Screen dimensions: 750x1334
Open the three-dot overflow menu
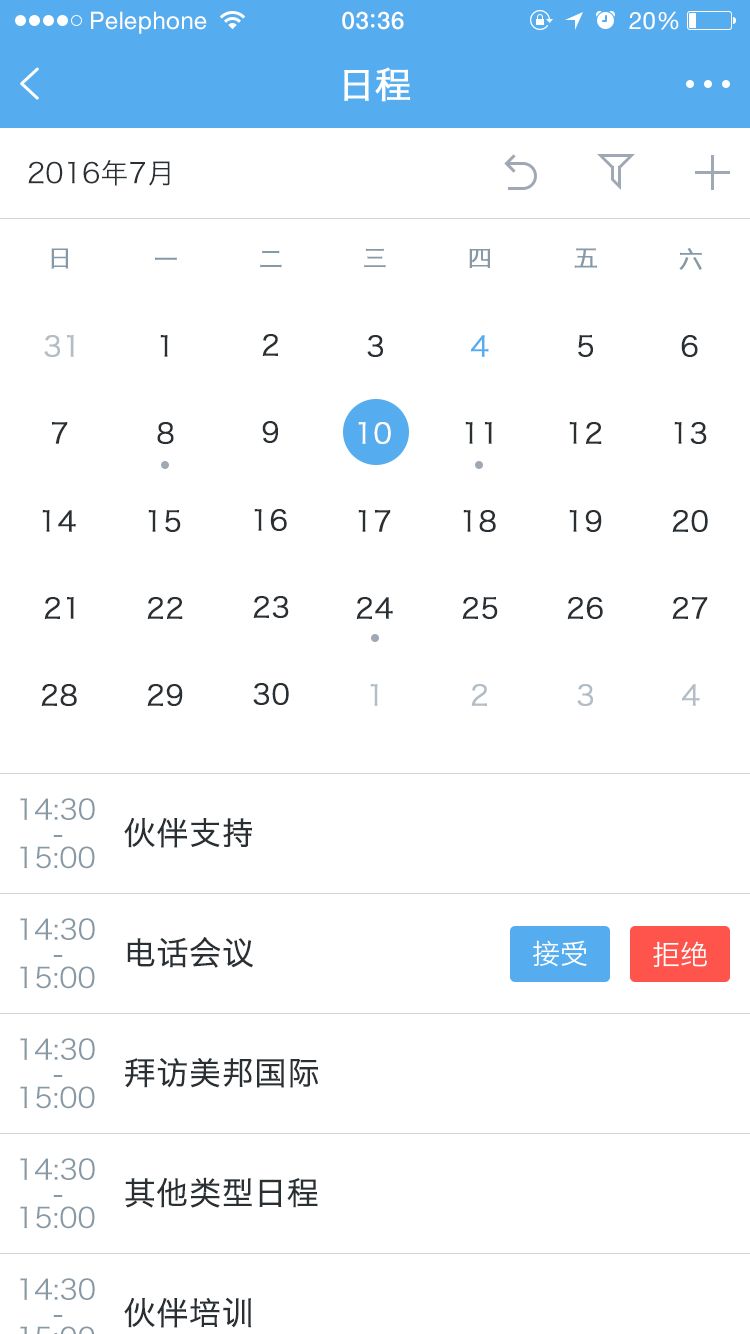pyautogui.click(x=708, y=84)
